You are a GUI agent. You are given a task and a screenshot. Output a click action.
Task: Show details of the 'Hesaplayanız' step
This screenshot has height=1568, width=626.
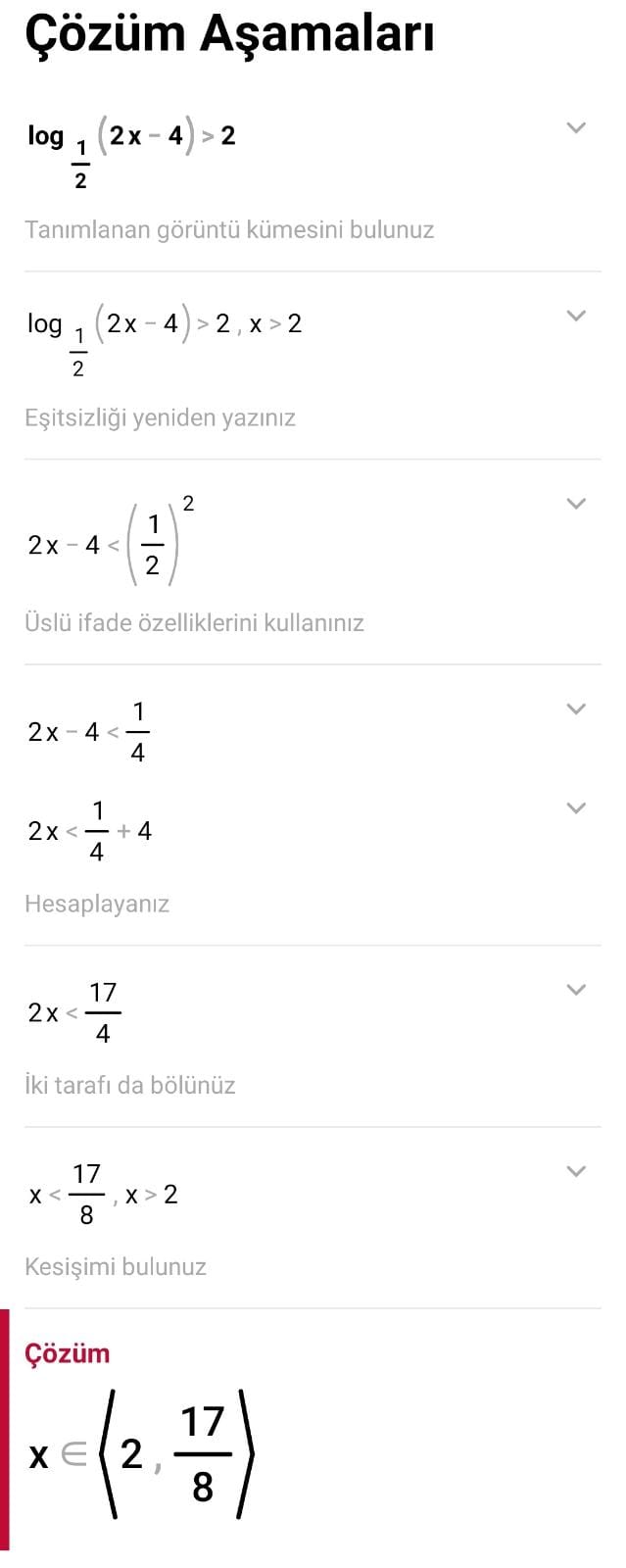576,808
